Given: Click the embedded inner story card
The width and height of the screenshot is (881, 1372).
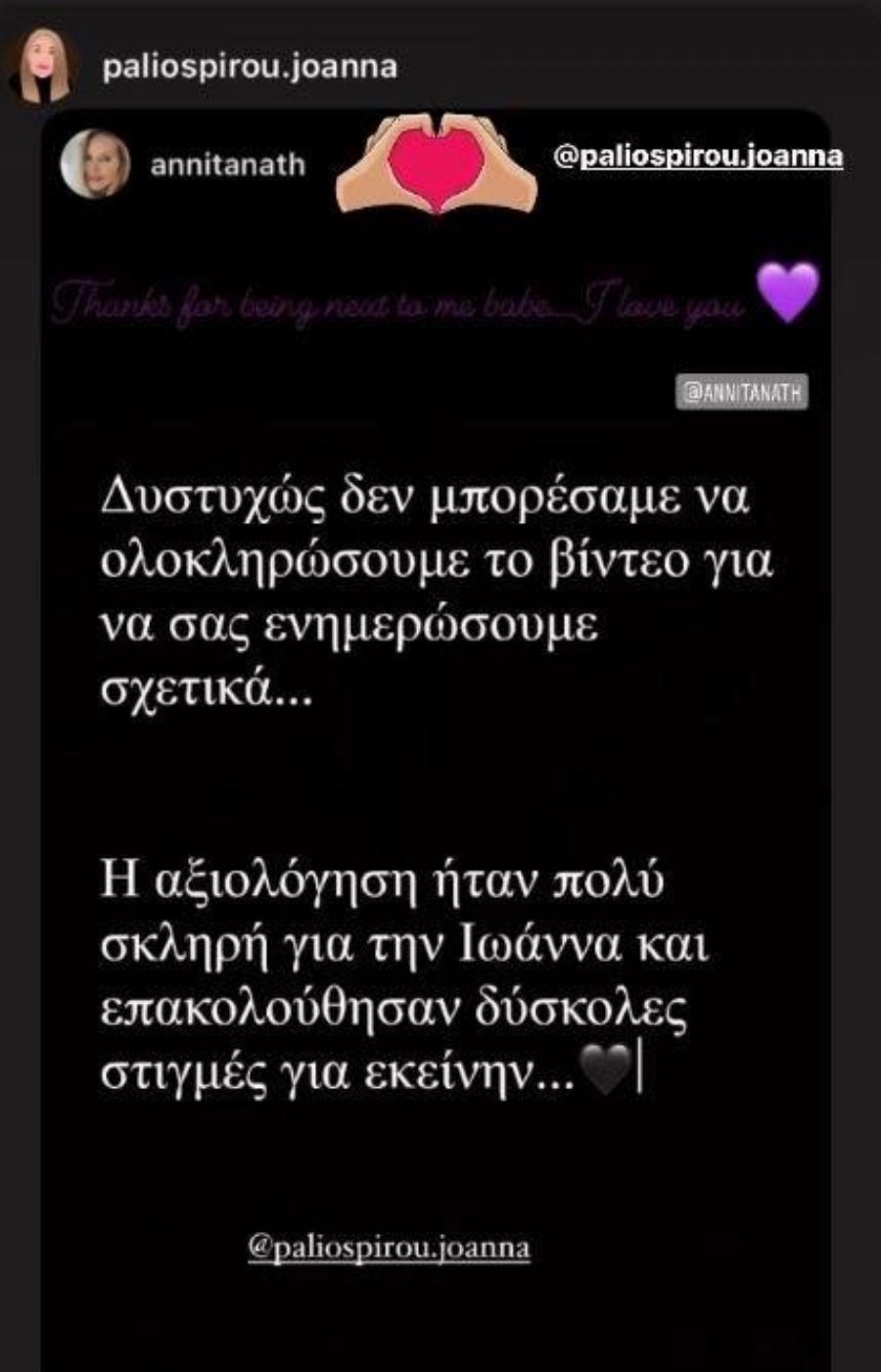Looking at the screenshot, I should point(440,734).
